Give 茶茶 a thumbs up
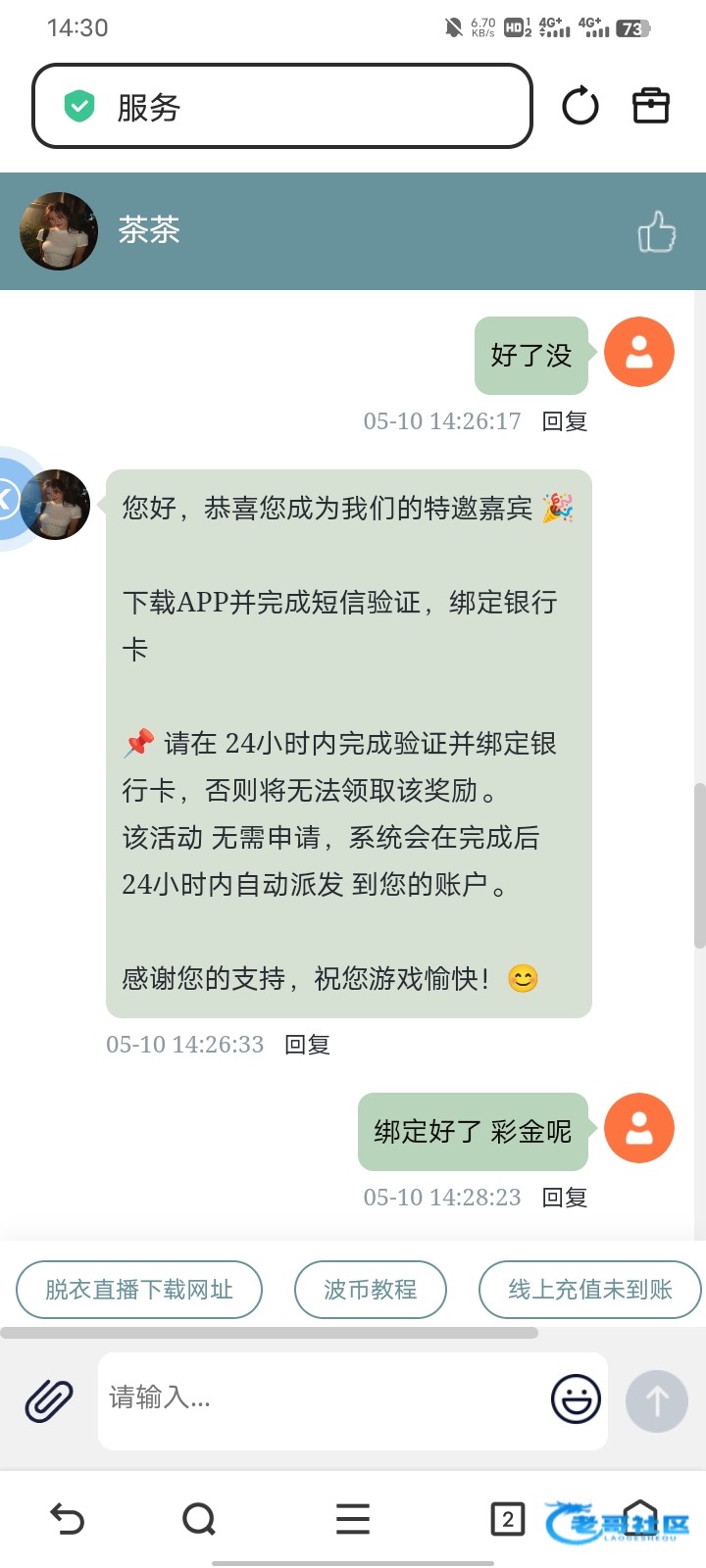Viewport: 706px width, 1568px height. (x=657, y=232)
